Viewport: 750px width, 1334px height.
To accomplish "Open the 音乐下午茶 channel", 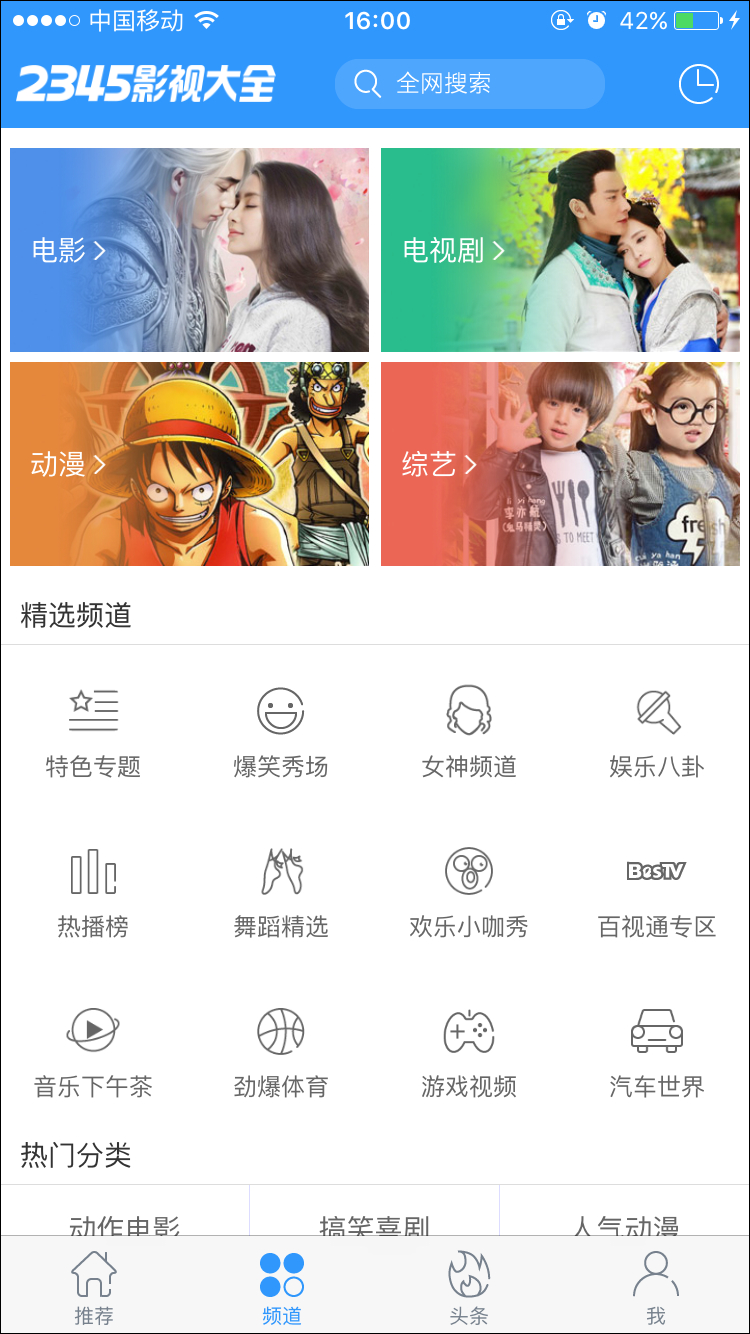I will click(93, 1052).
